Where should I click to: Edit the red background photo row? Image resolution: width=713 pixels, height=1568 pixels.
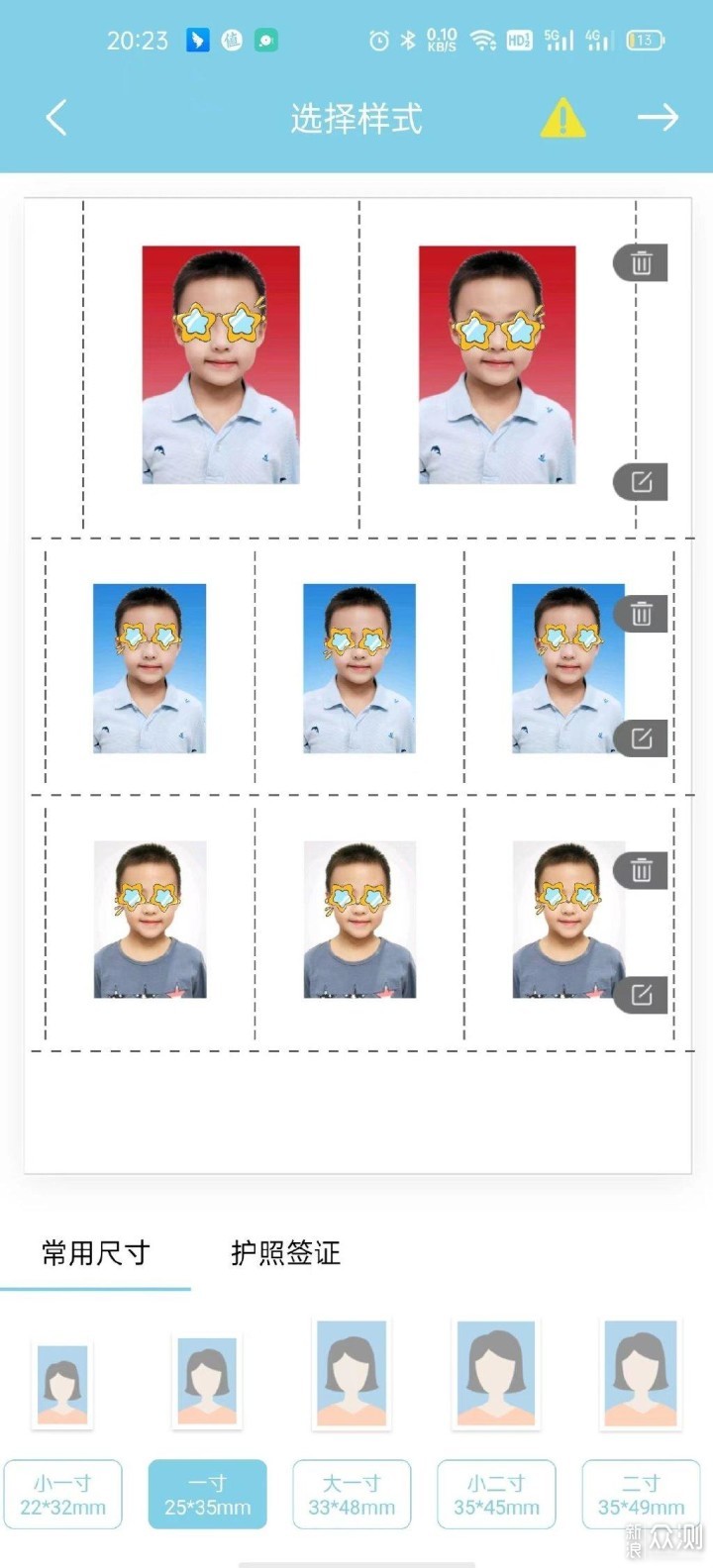[x=641, y=482]
